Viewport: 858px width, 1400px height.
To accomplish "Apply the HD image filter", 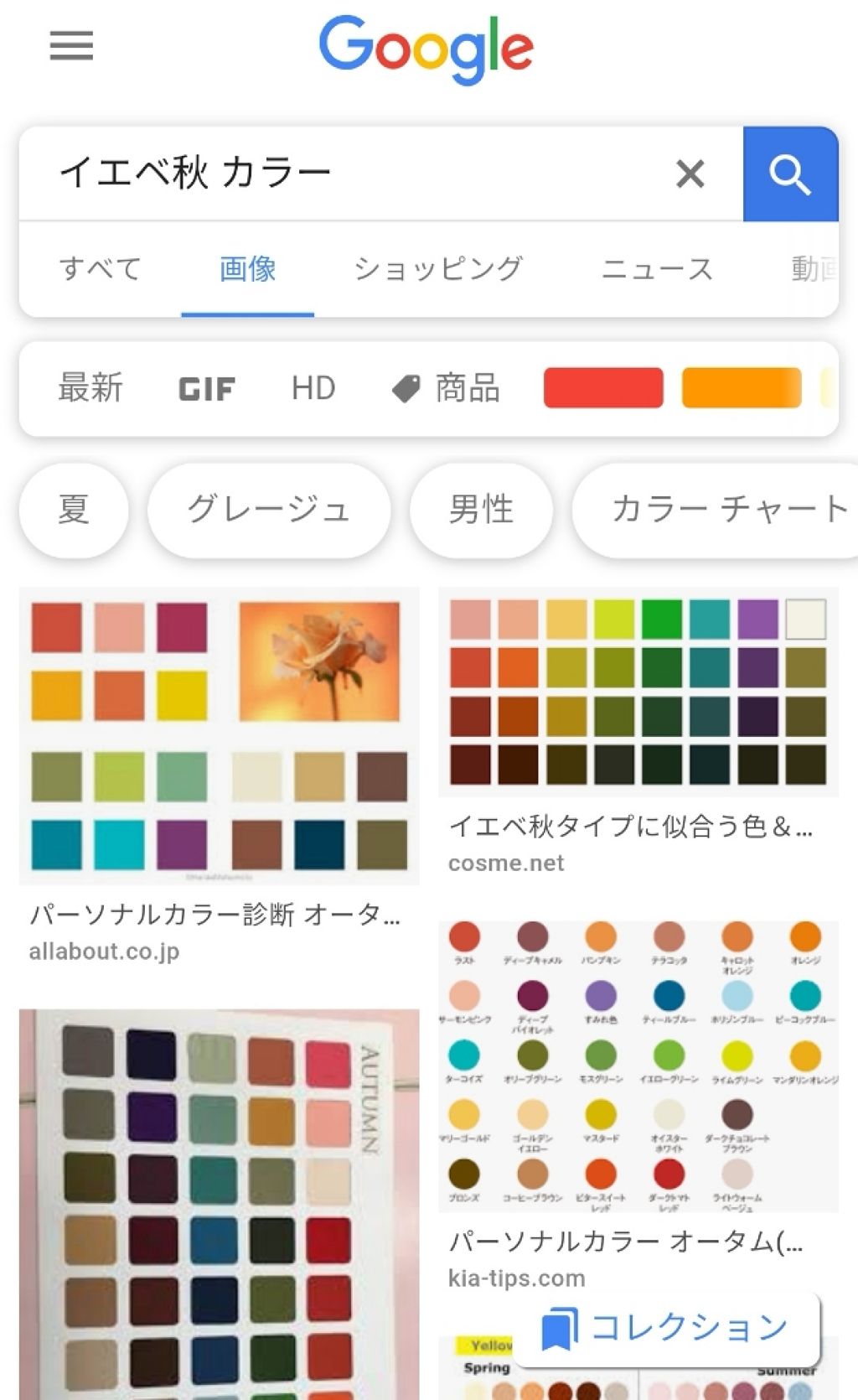I will point(313,388).
